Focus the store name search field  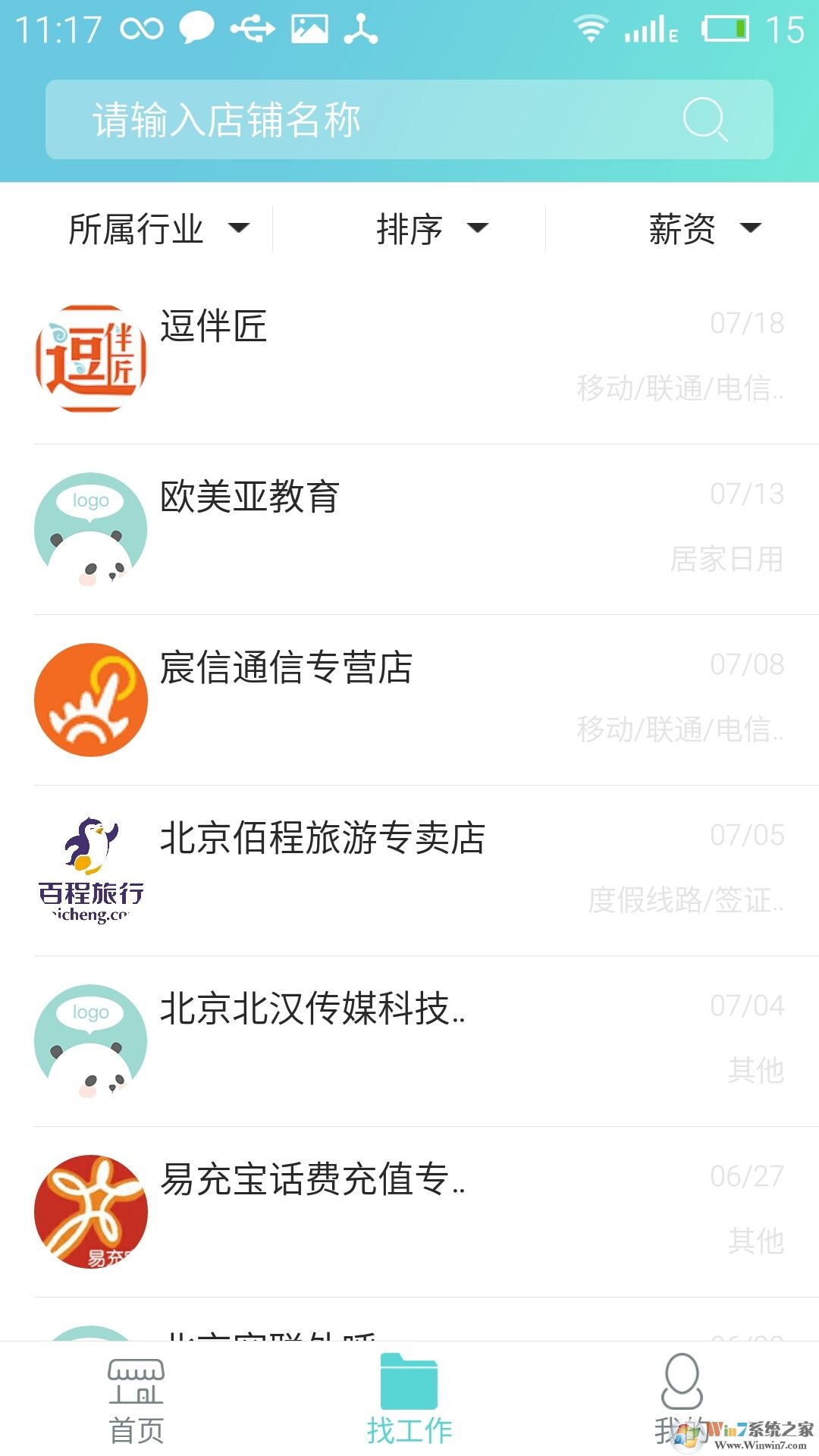(x=364, y=120)
